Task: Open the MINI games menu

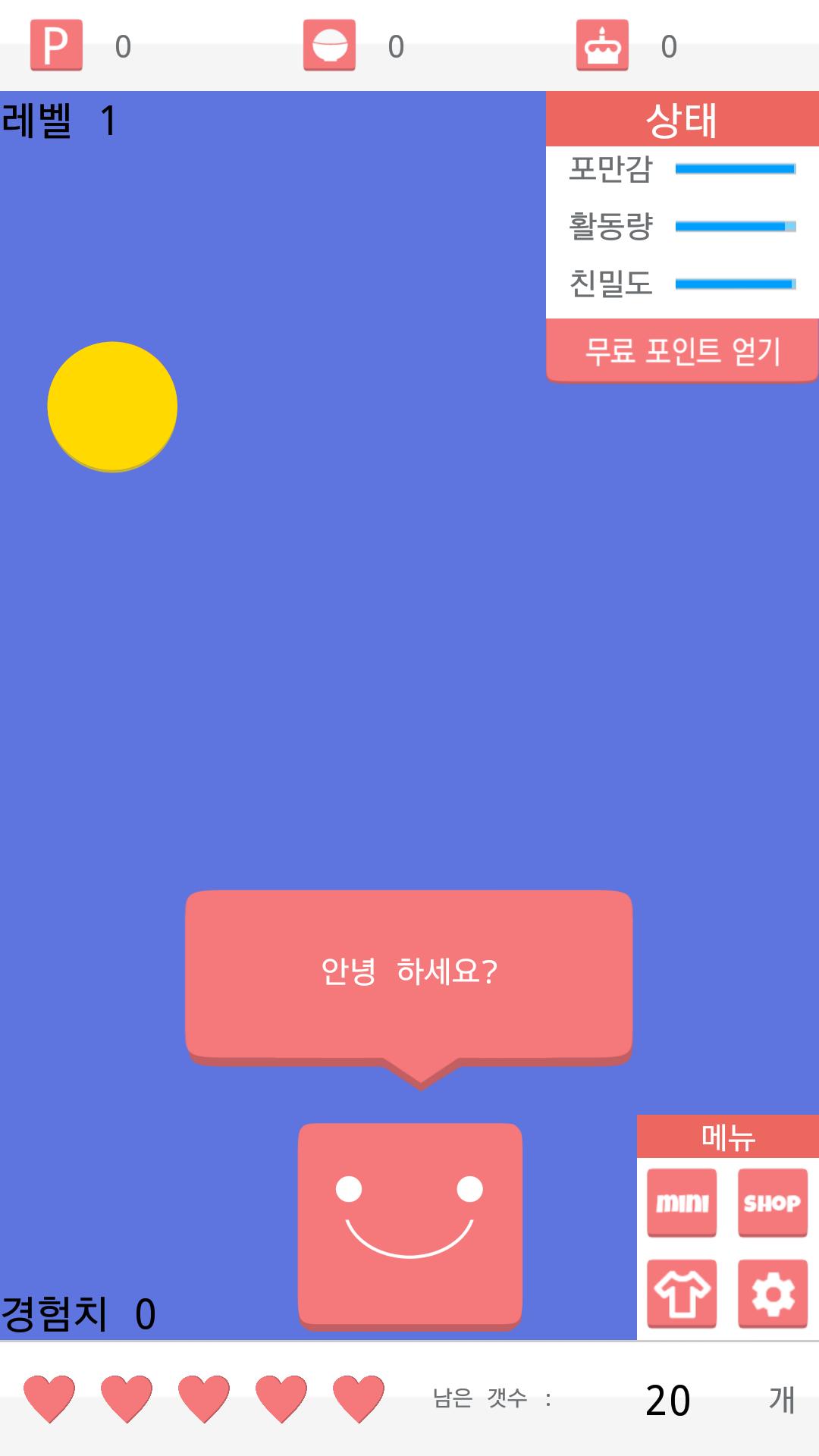Action: 681,1203
